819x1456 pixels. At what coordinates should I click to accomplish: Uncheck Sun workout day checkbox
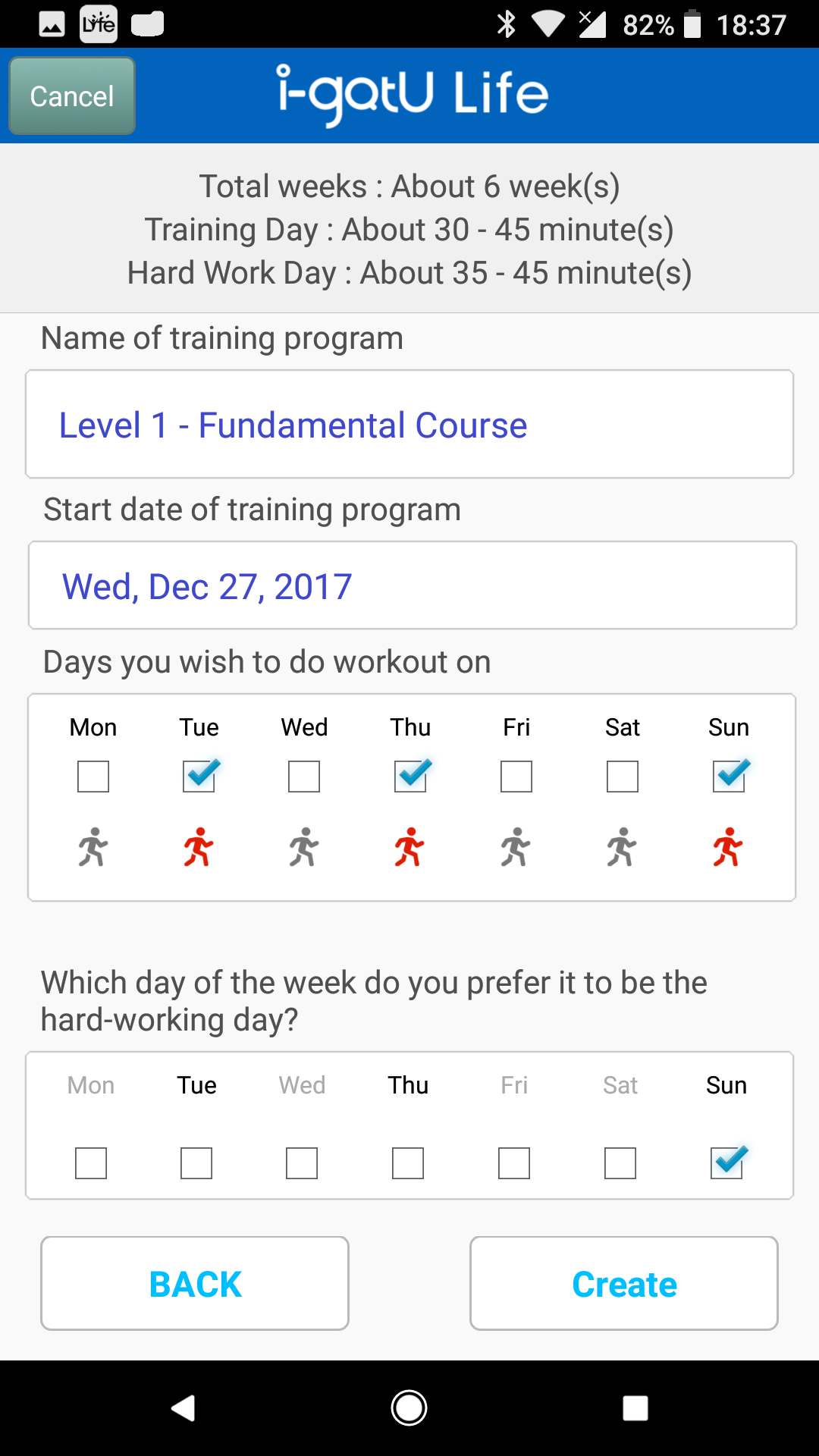point(729,777)
